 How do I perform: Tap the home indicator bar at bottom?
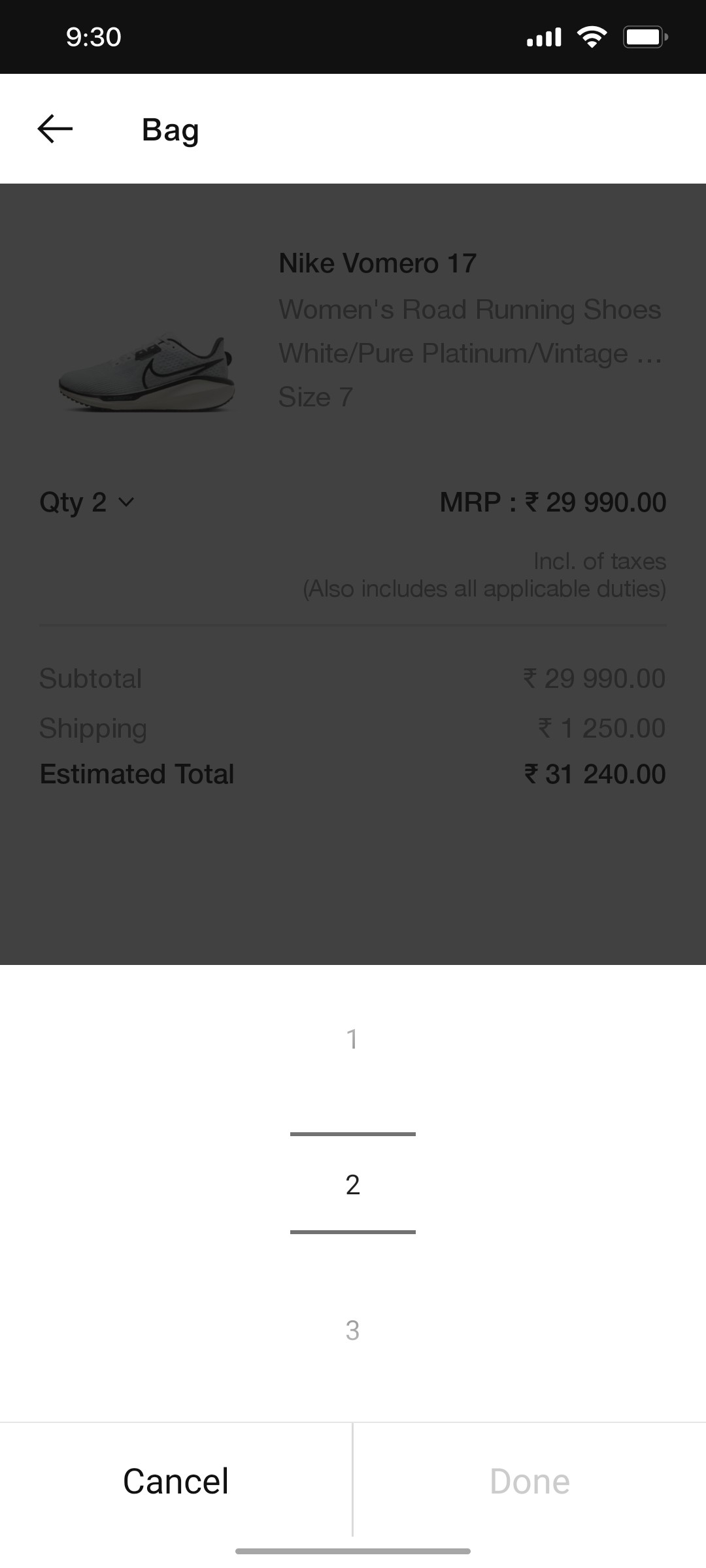[x=353, y=1552]
